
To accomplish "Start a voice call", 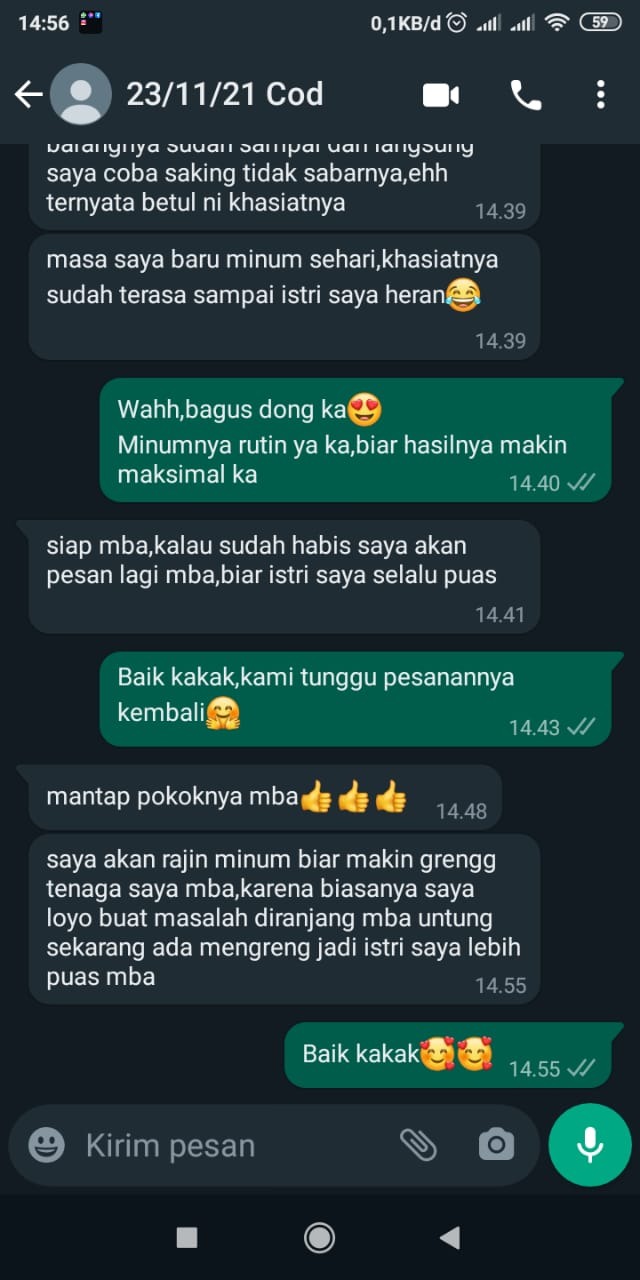I will 526,95.
